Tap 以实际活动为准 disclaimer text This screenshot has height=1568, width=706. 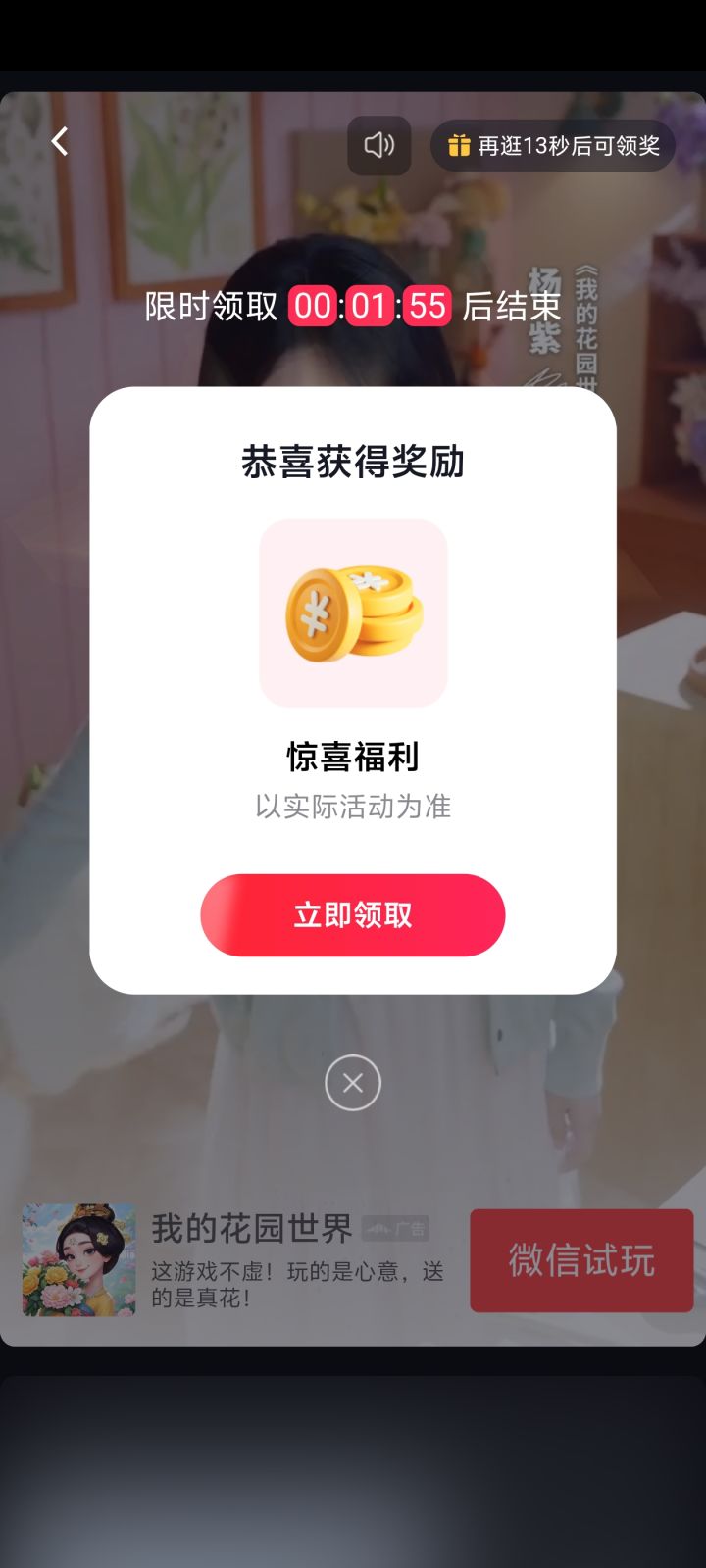352,806
